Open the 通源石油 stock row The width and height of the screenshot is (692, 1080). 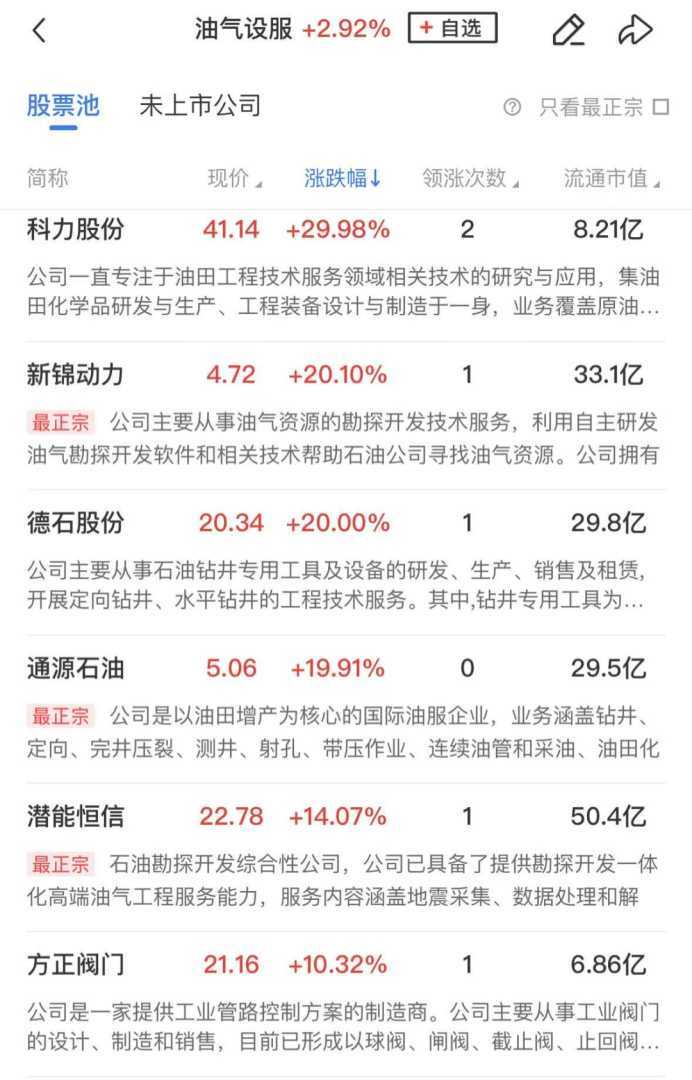click(76, 668)
